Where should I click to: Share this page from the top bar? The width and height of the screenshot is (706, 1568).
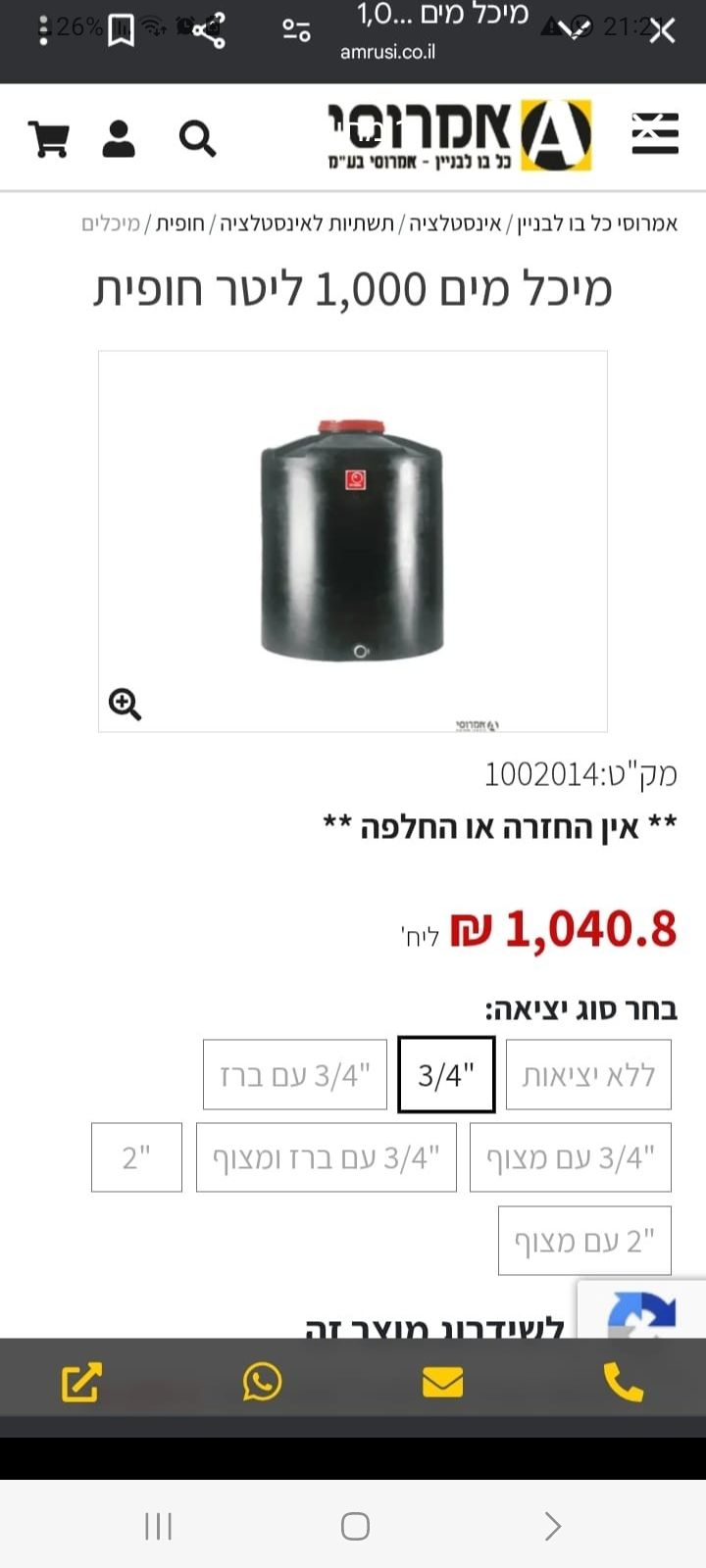tap(208, 31)
